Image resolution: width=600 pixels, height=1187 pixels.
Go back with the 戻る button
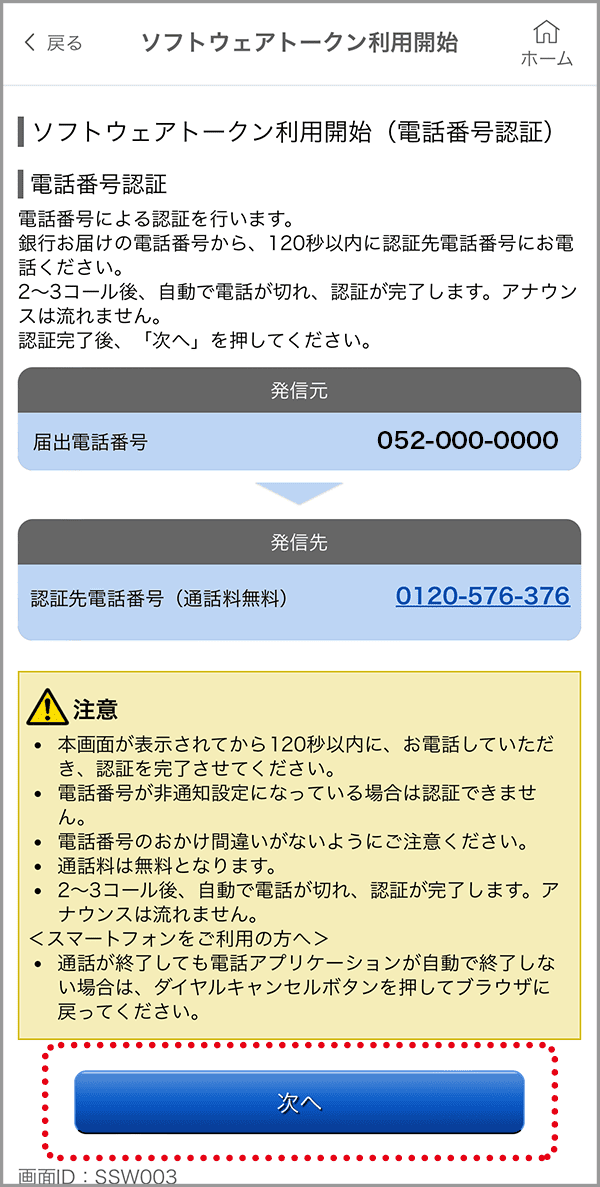pyautogui.click(x=53, y=43)
